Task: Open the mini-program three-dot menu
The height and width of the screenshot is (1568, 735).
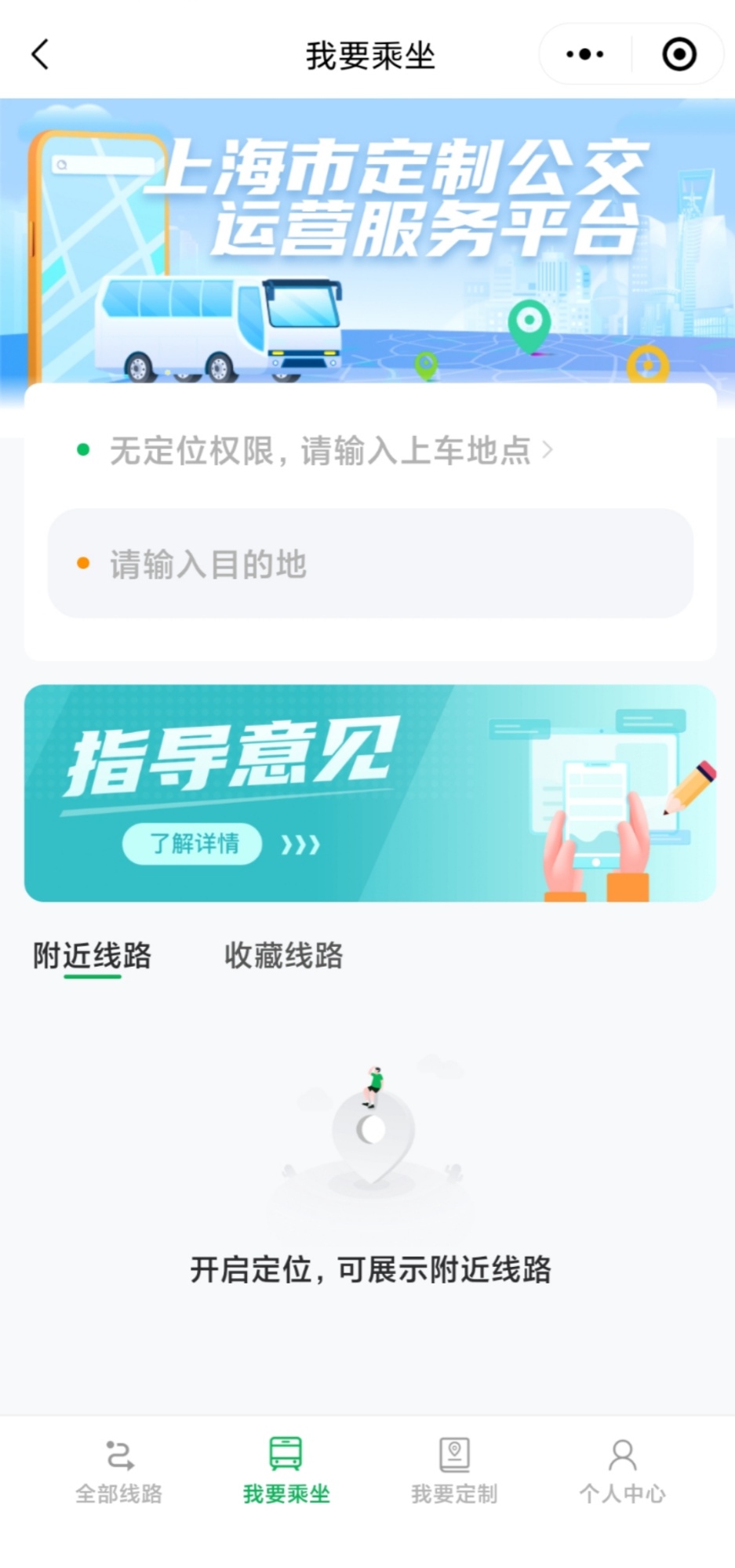Action: point(585,55)
